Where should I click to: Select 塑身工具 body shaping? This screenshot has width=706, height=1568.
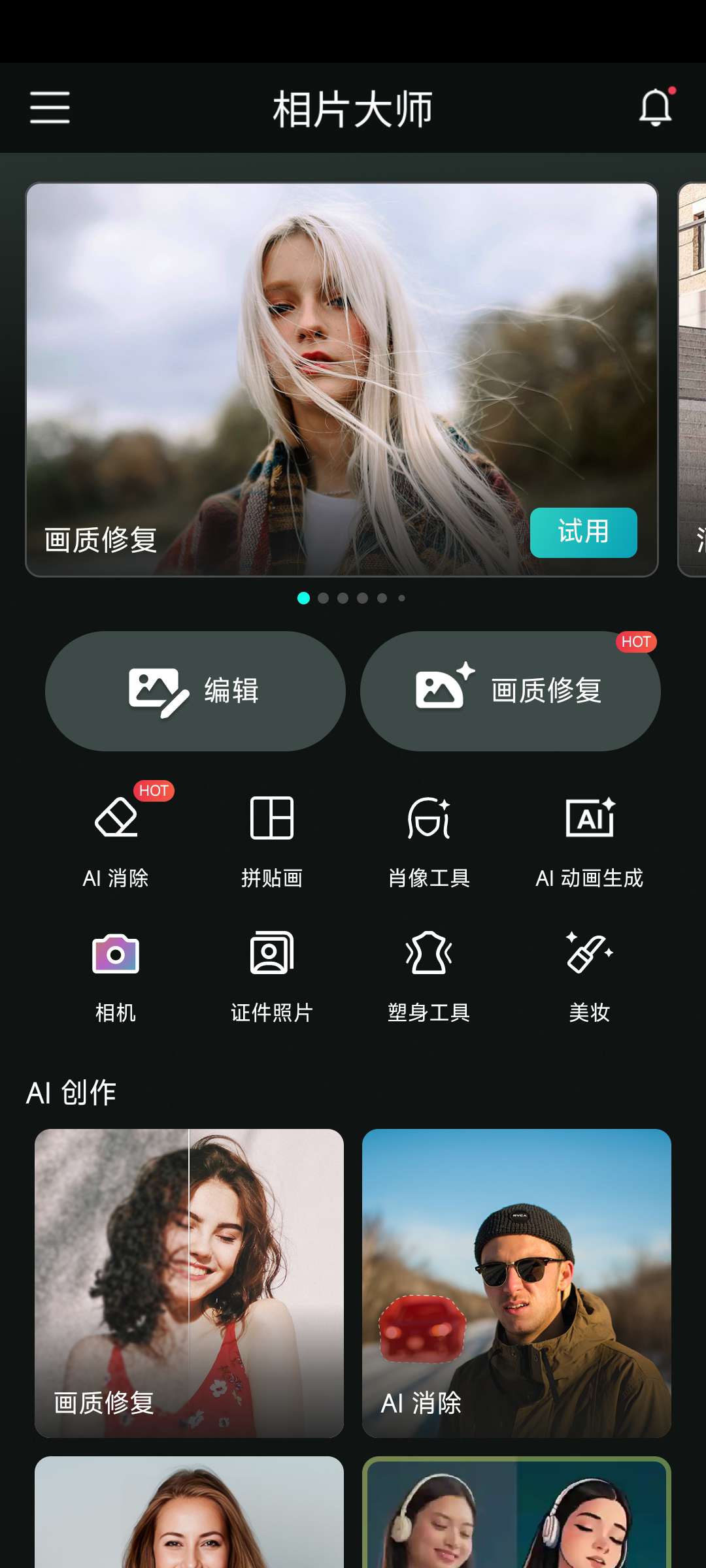pyautogui.click(x=429, y=973)
